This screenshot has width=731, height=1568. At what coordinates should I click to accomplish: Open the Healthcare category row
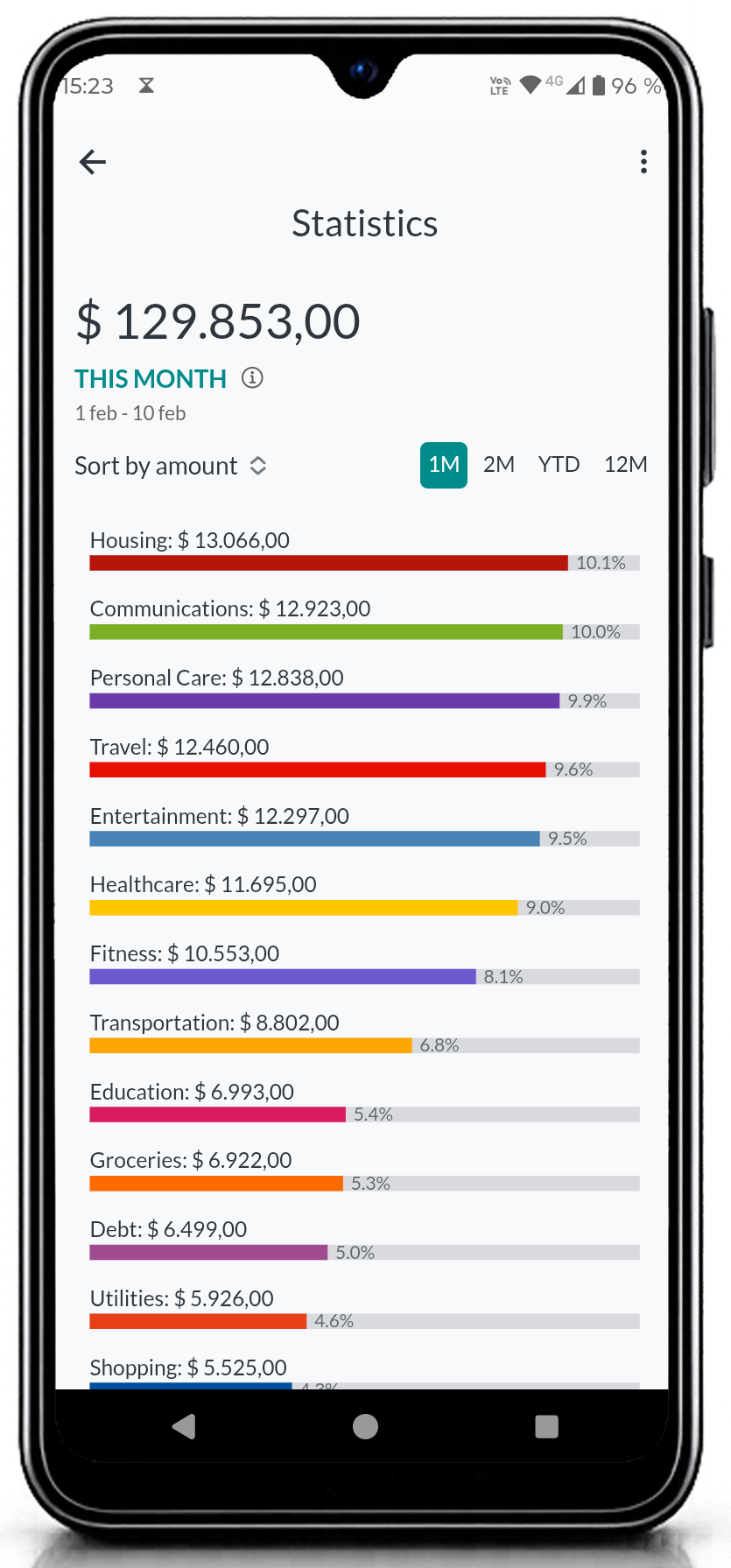pyautogui.click(x=364, y=896)
